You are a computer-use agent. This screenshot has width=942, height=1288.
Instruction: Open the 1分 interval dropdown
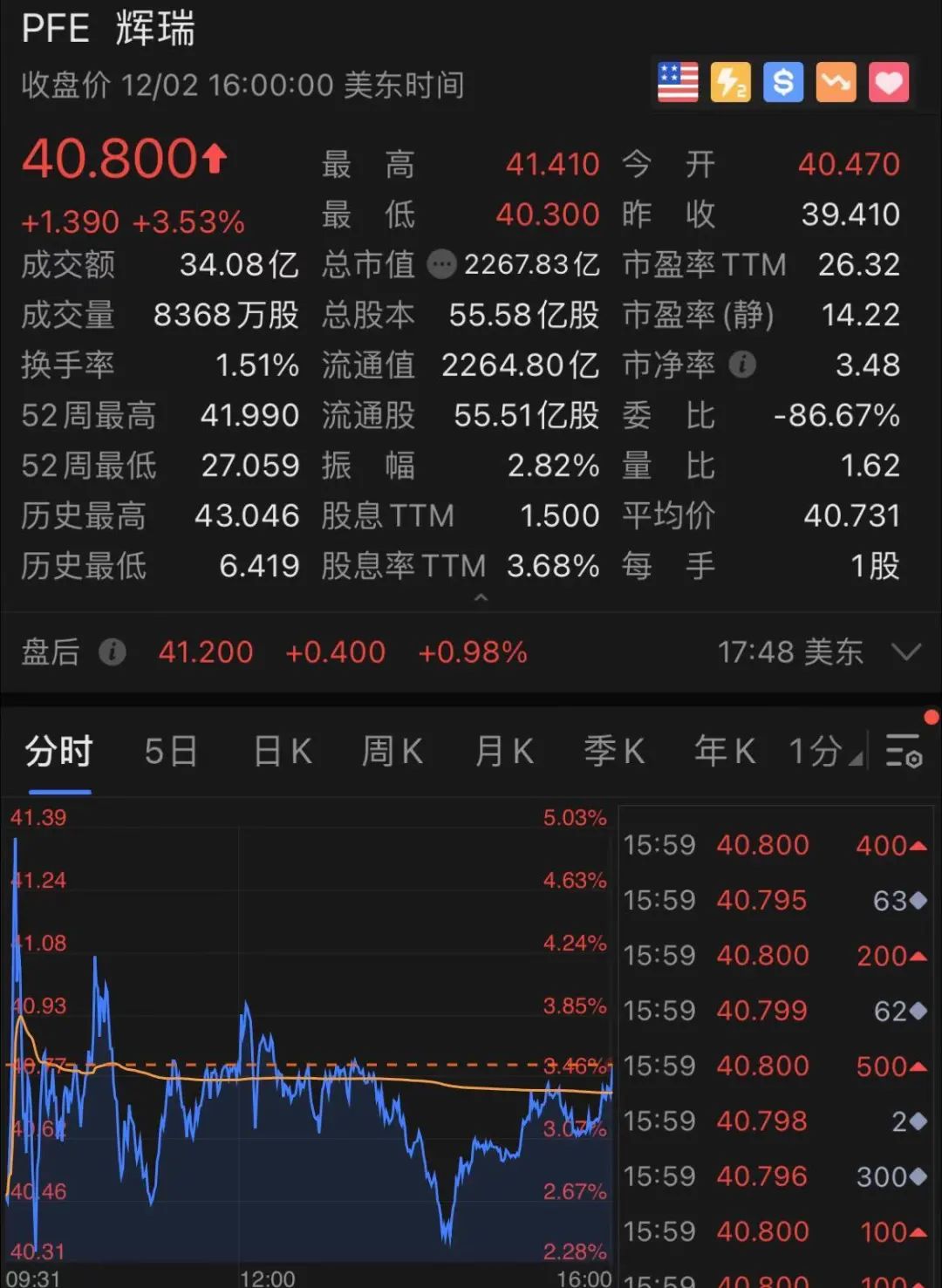[824, 751]
